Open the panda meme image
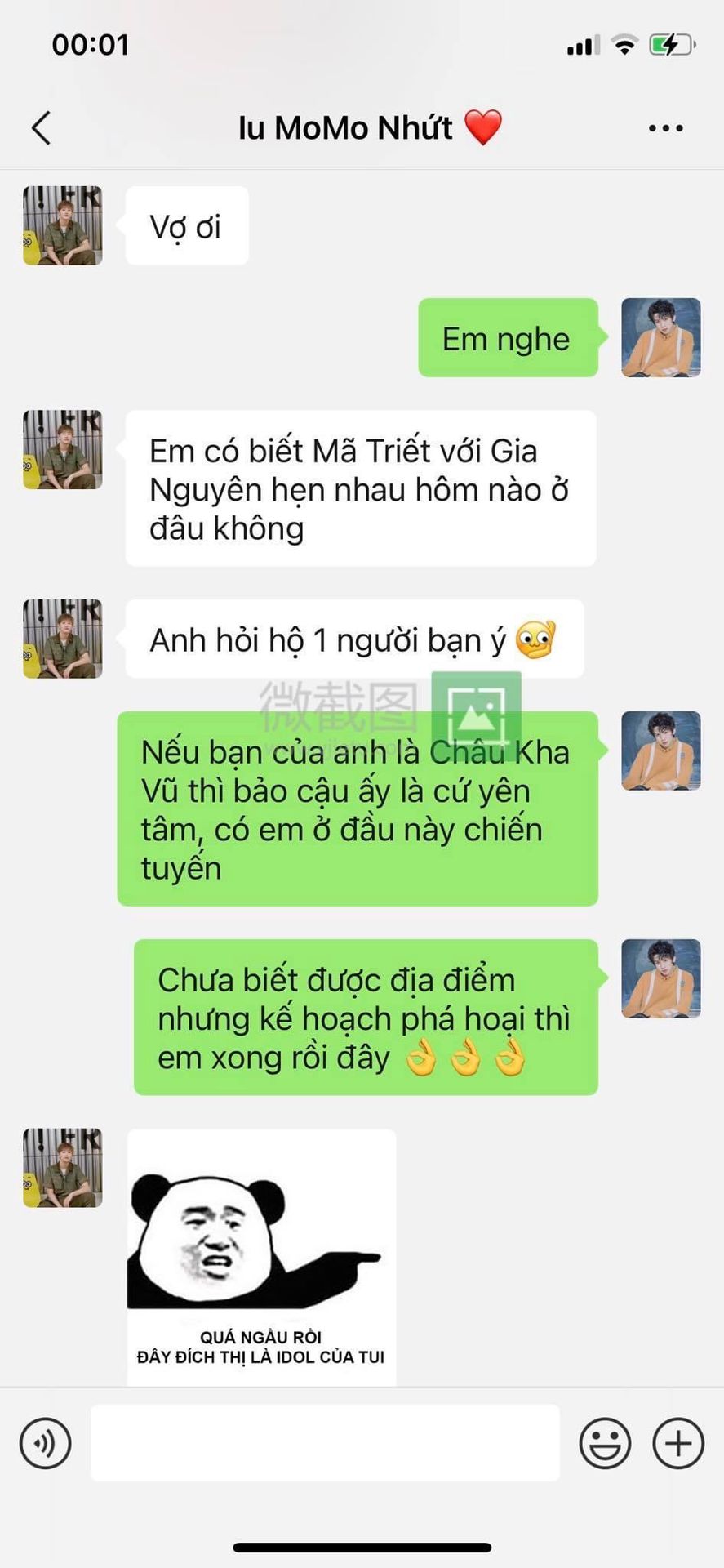Viewport: 724px width, 1568px height. [x=261, y=1258]
